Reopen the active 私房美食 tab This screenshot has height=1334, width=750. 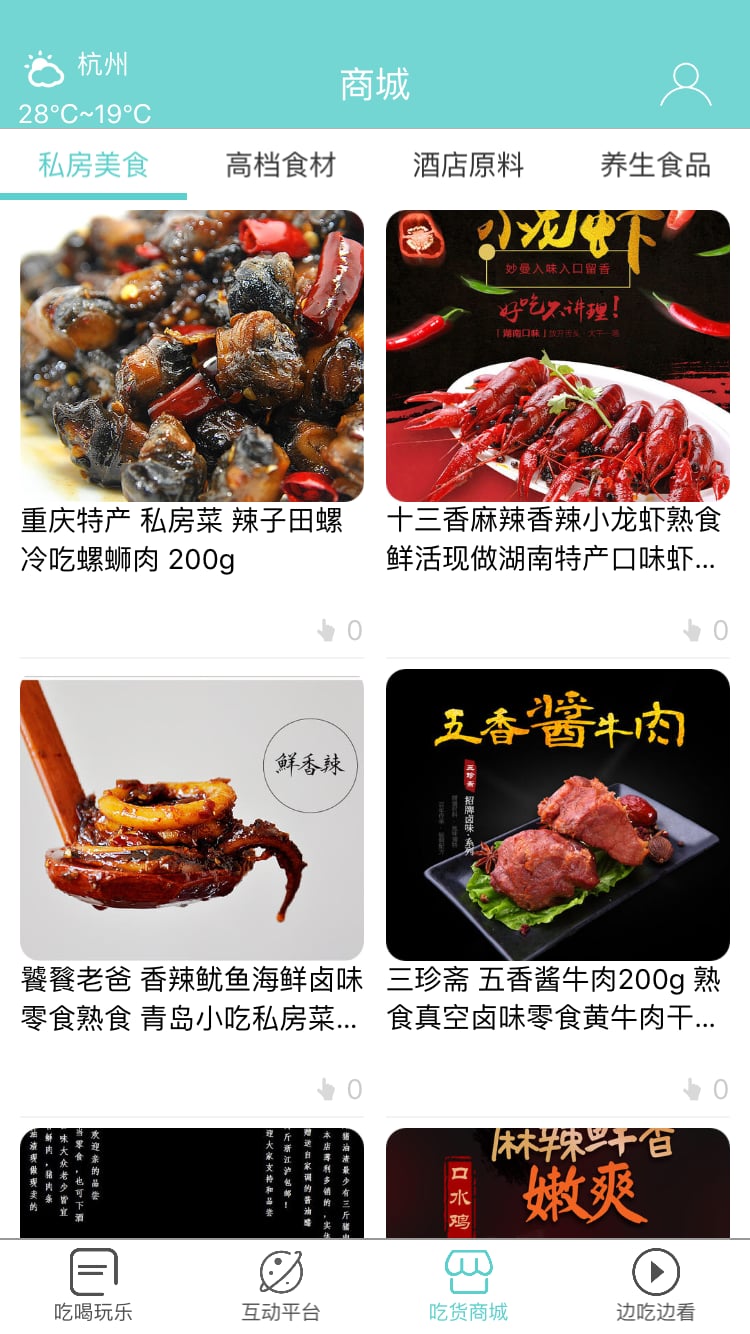pos(93,166)
